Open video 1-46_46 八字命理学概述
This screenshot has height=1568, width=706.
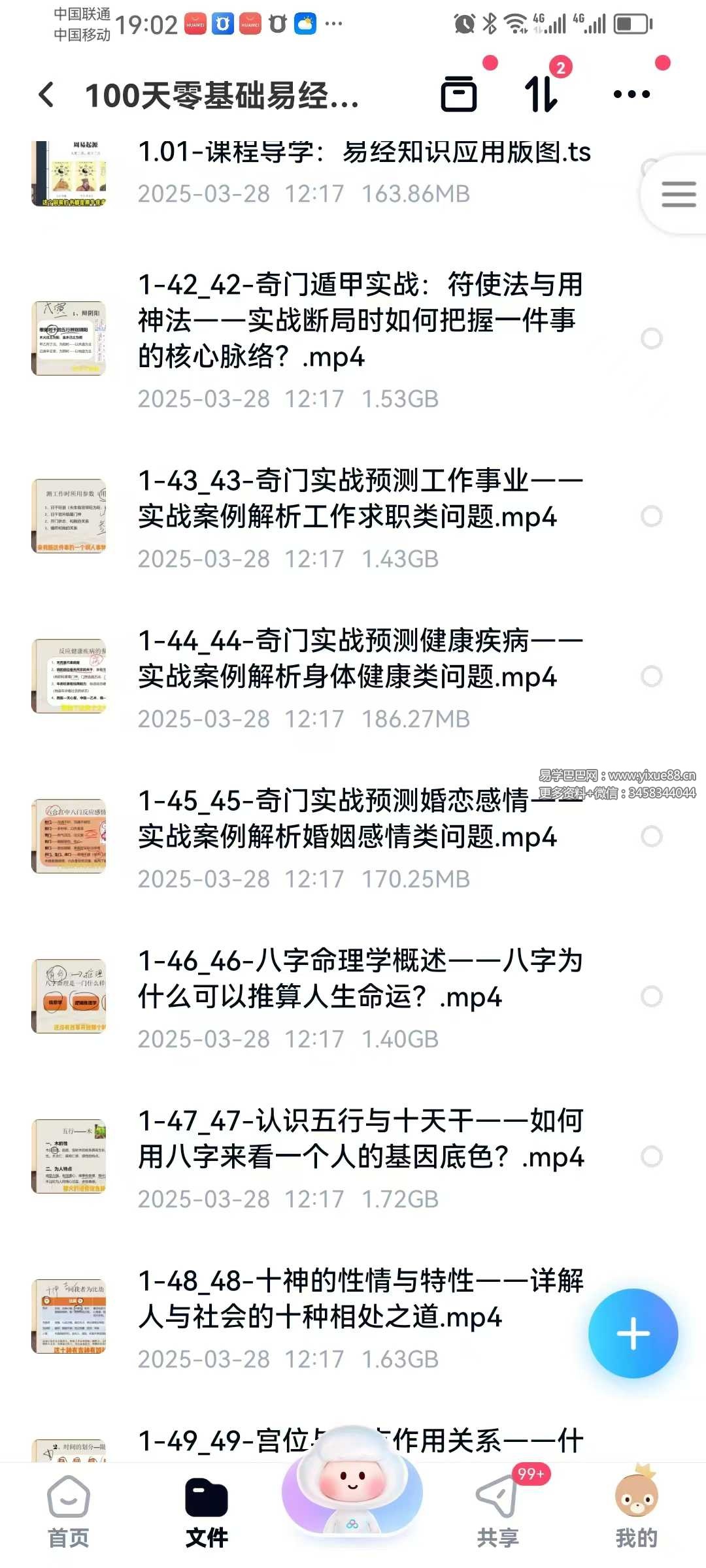[360, 979]
